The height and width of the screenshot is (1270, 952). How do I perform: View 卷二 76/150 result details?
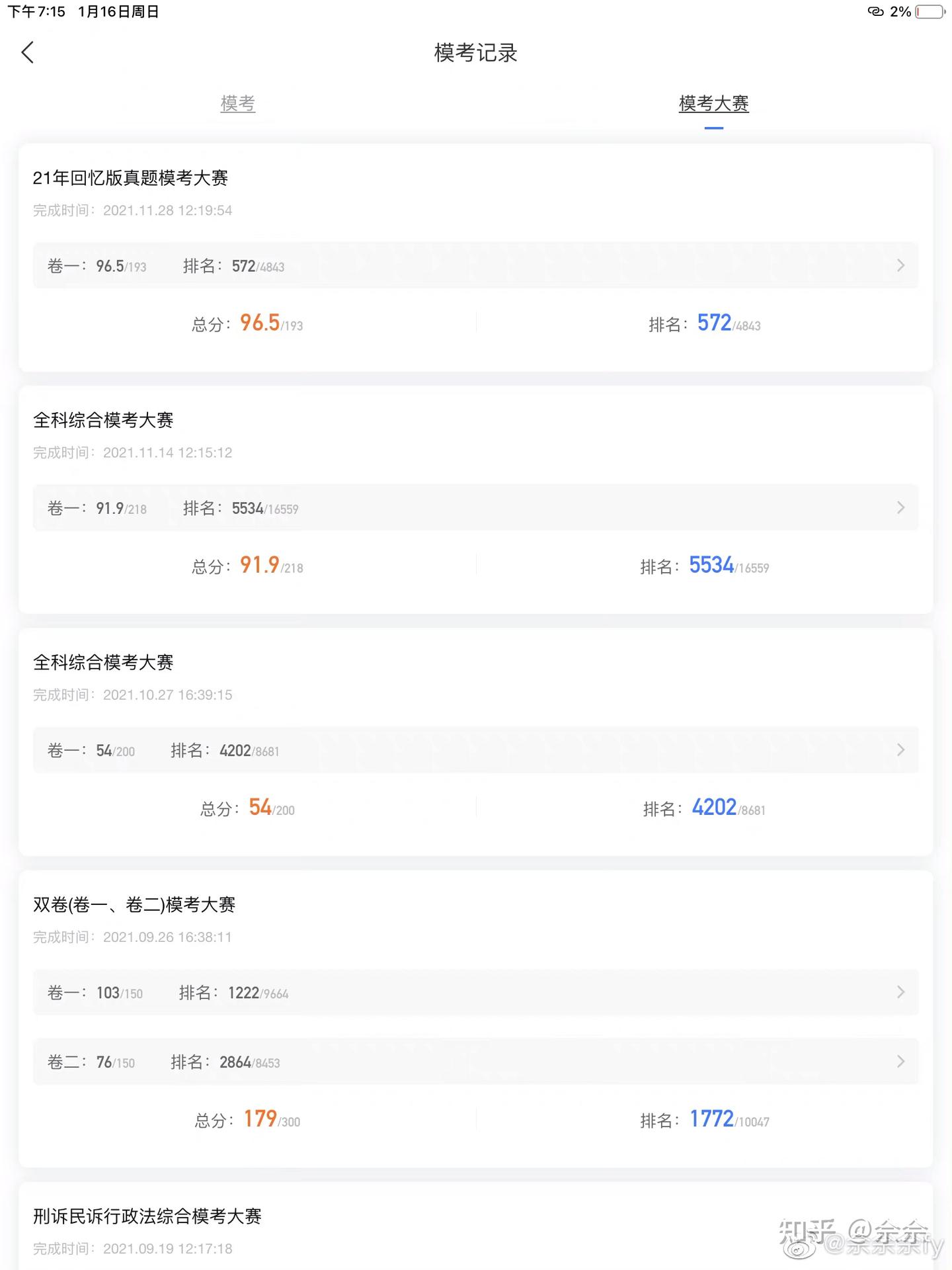click(x=475, y=1061)
